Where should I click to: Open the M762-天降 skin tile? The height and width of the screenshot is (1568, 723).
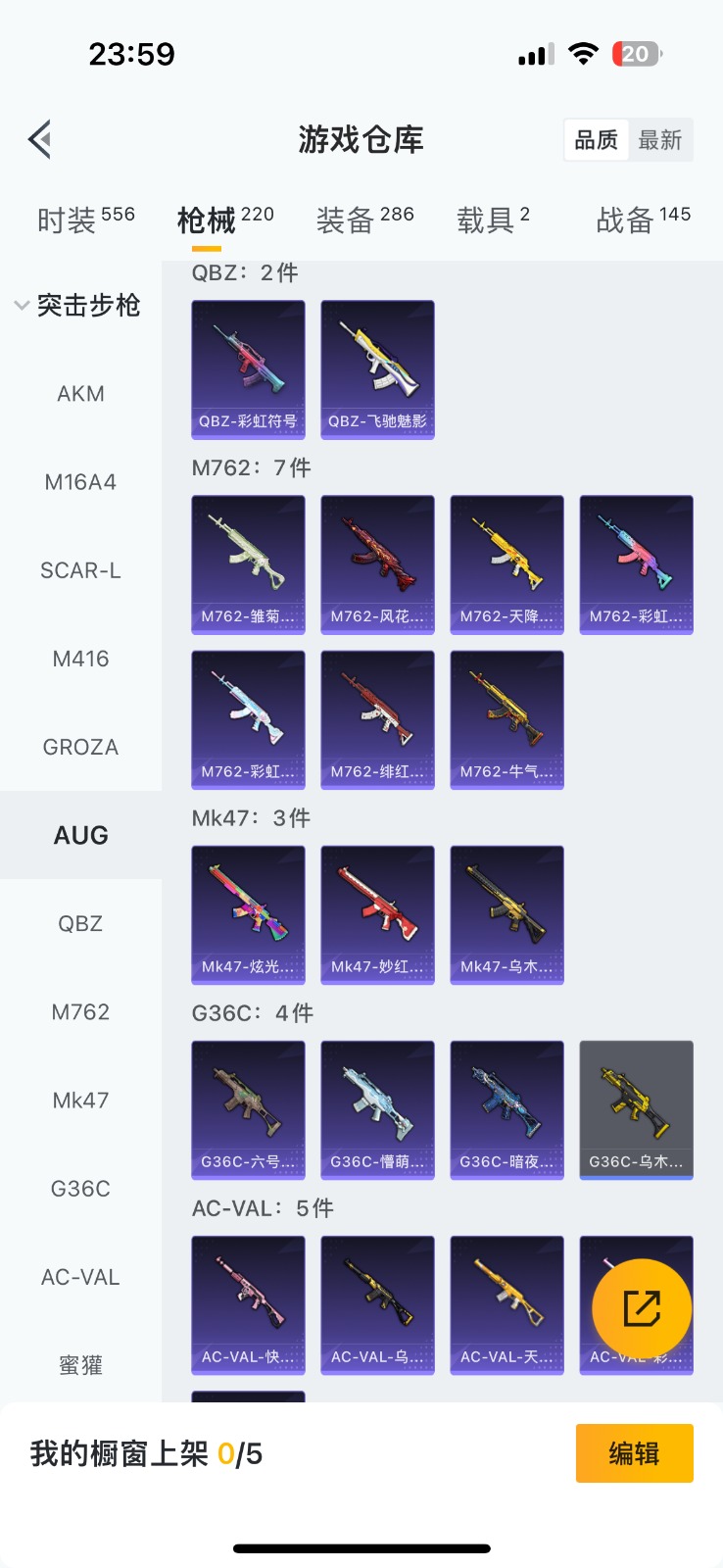coord(506,563)
